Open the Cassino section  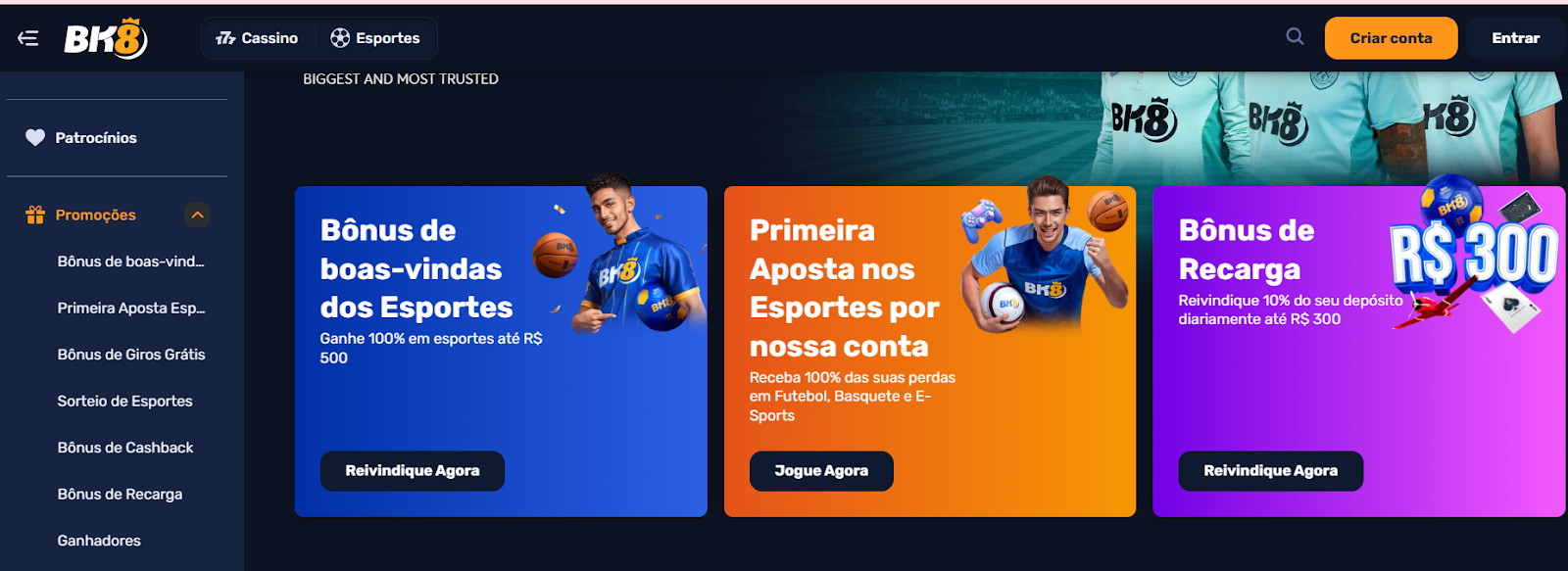258,38
